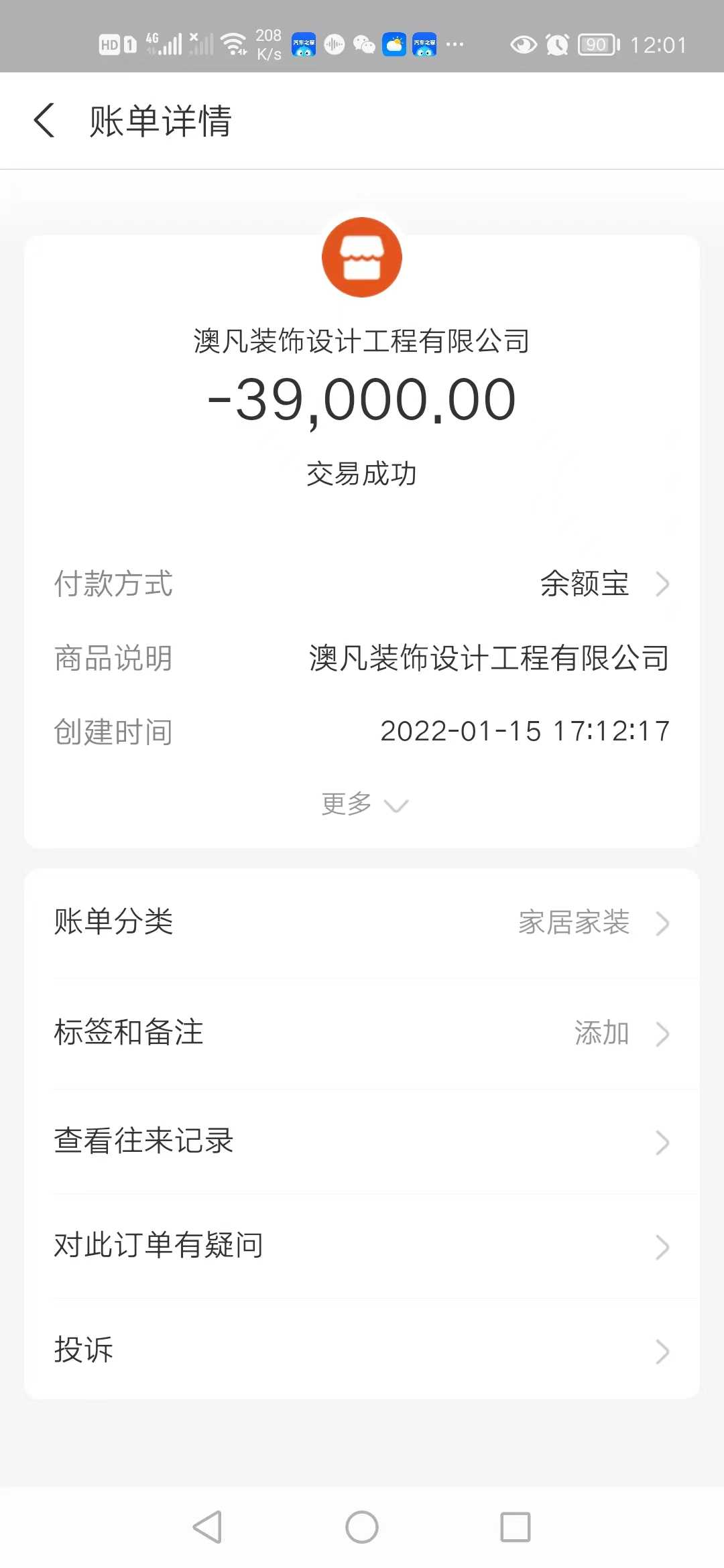Viewport: 724px width, 1568px height.
Task: Open 查看往来记录
Action: pyautogui.click(x=362, y=1141)
